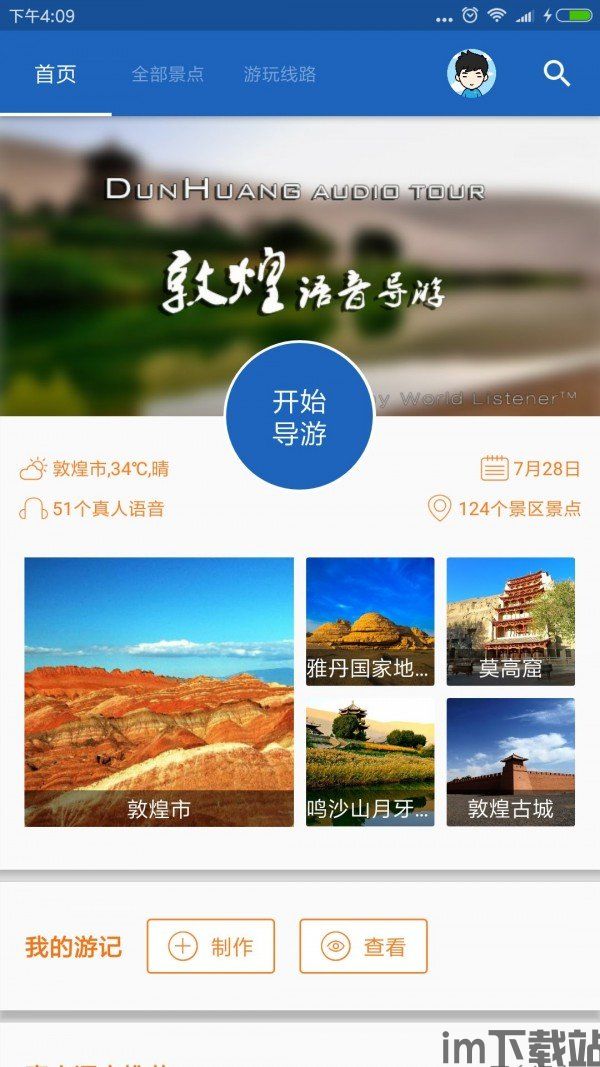
Task: Open the 敦煌古城 tile
Action: (510, 761)
